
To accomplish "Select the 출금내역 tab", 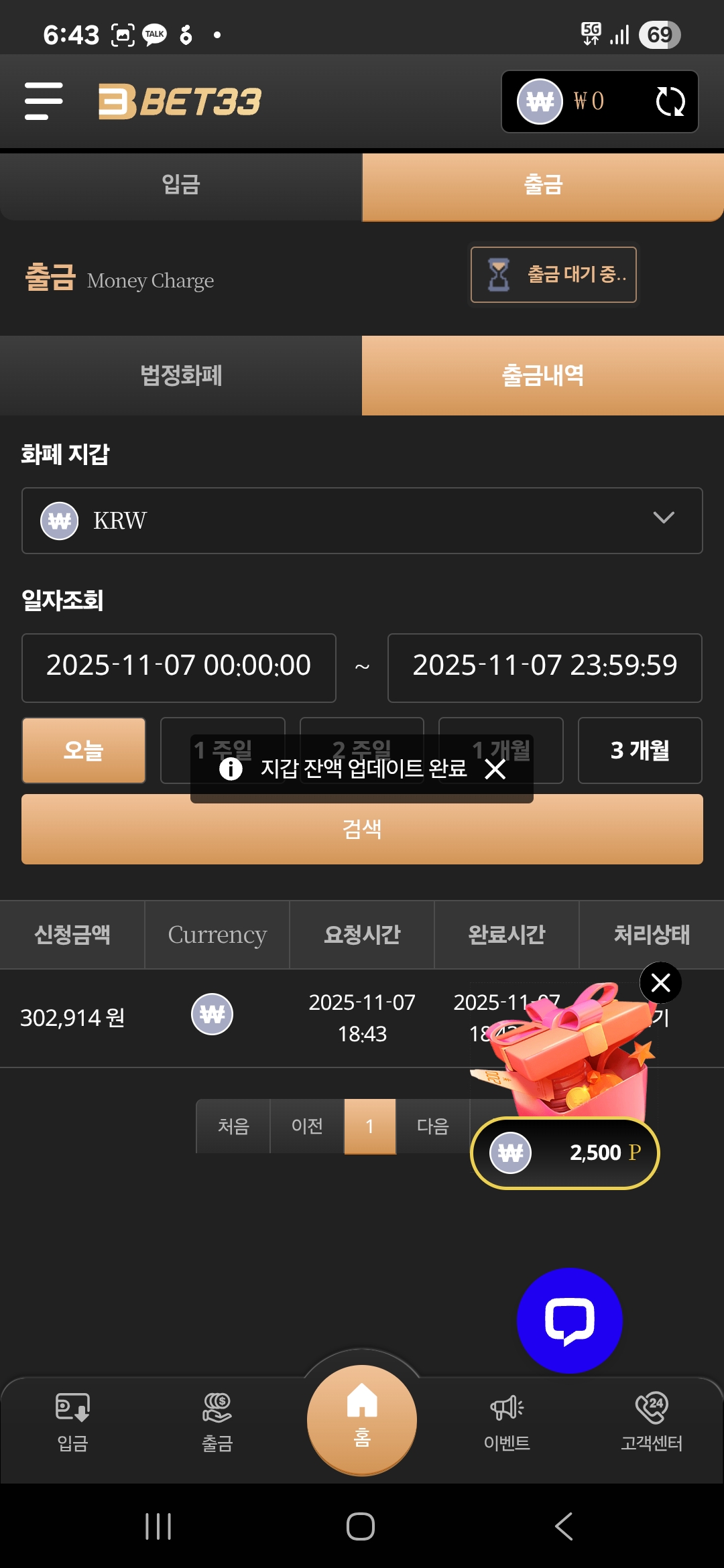I will [543, 375].
